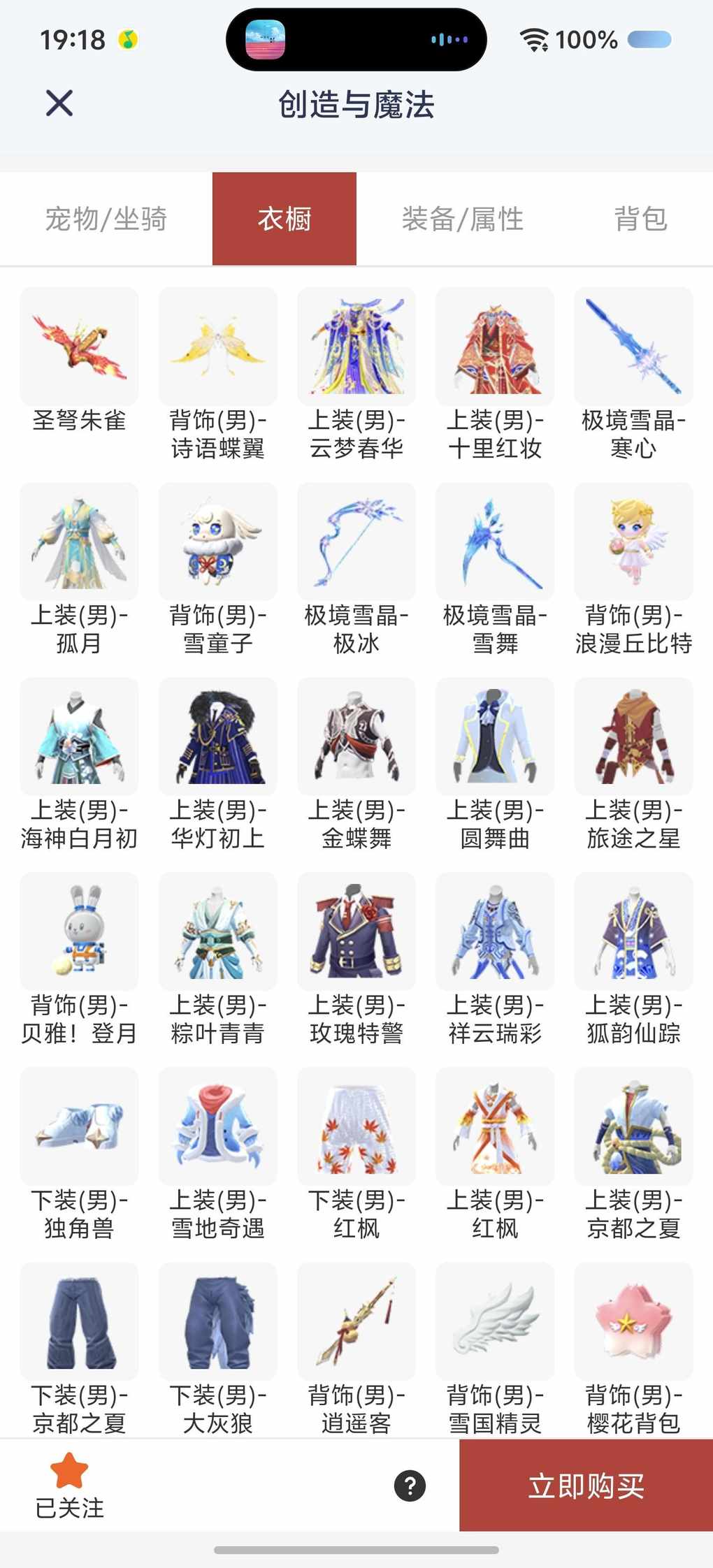The width and height of the screenshot is (713, 1568).
Task: Tap the 立即购买 button
Action: click(586, 1486)
